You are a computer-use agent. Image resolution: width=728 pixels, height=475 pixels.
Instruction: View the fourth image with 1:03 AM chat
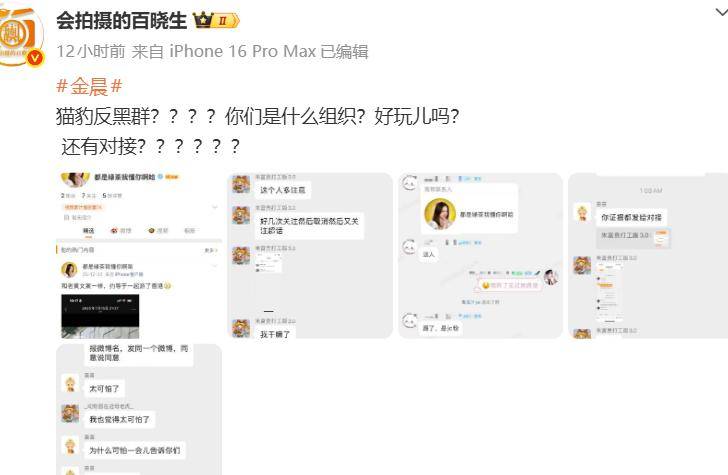point(649,255)
